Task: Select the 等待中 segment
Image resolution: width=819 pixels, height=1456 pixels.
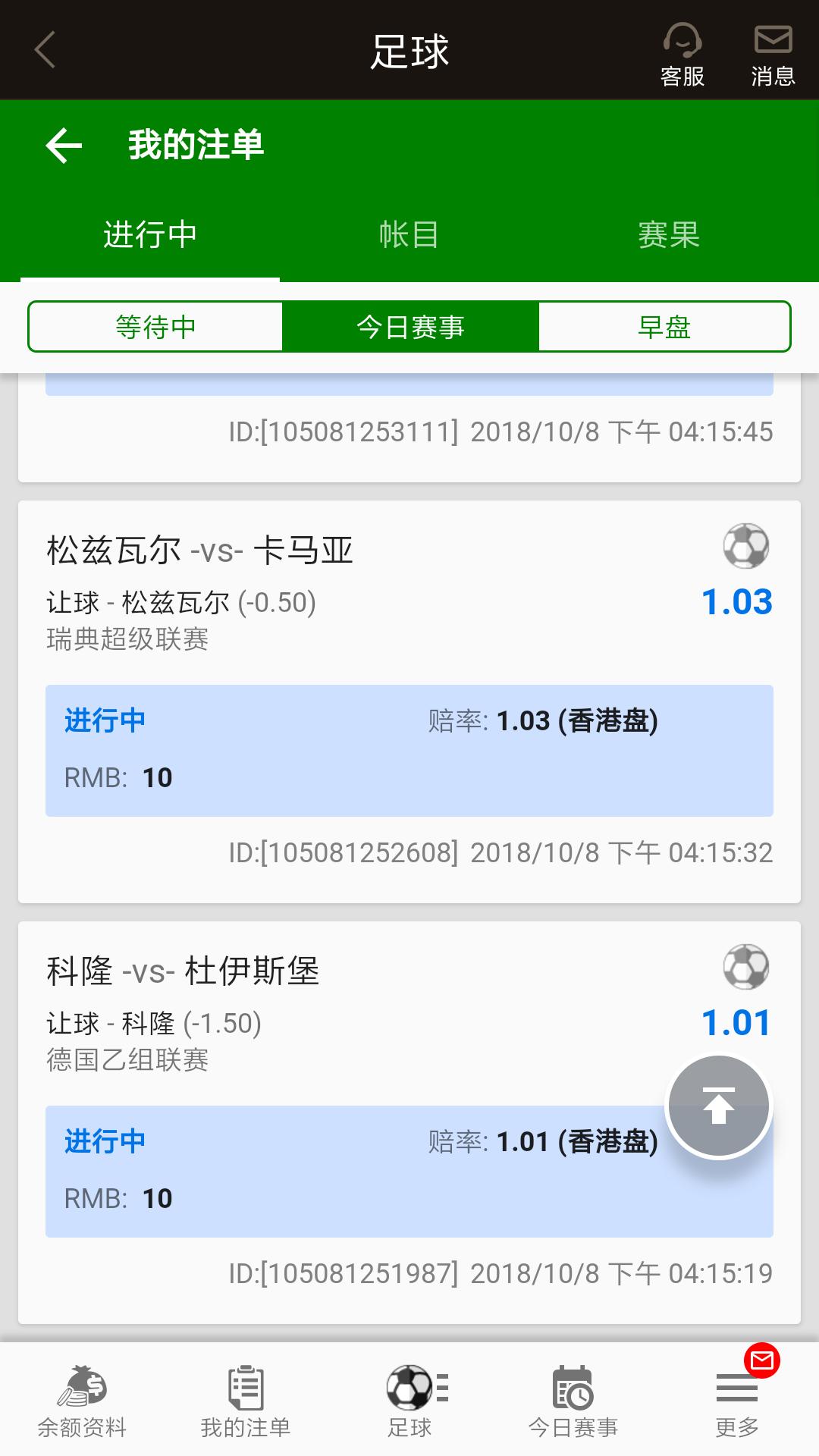Action: click(x=155, y=327)
